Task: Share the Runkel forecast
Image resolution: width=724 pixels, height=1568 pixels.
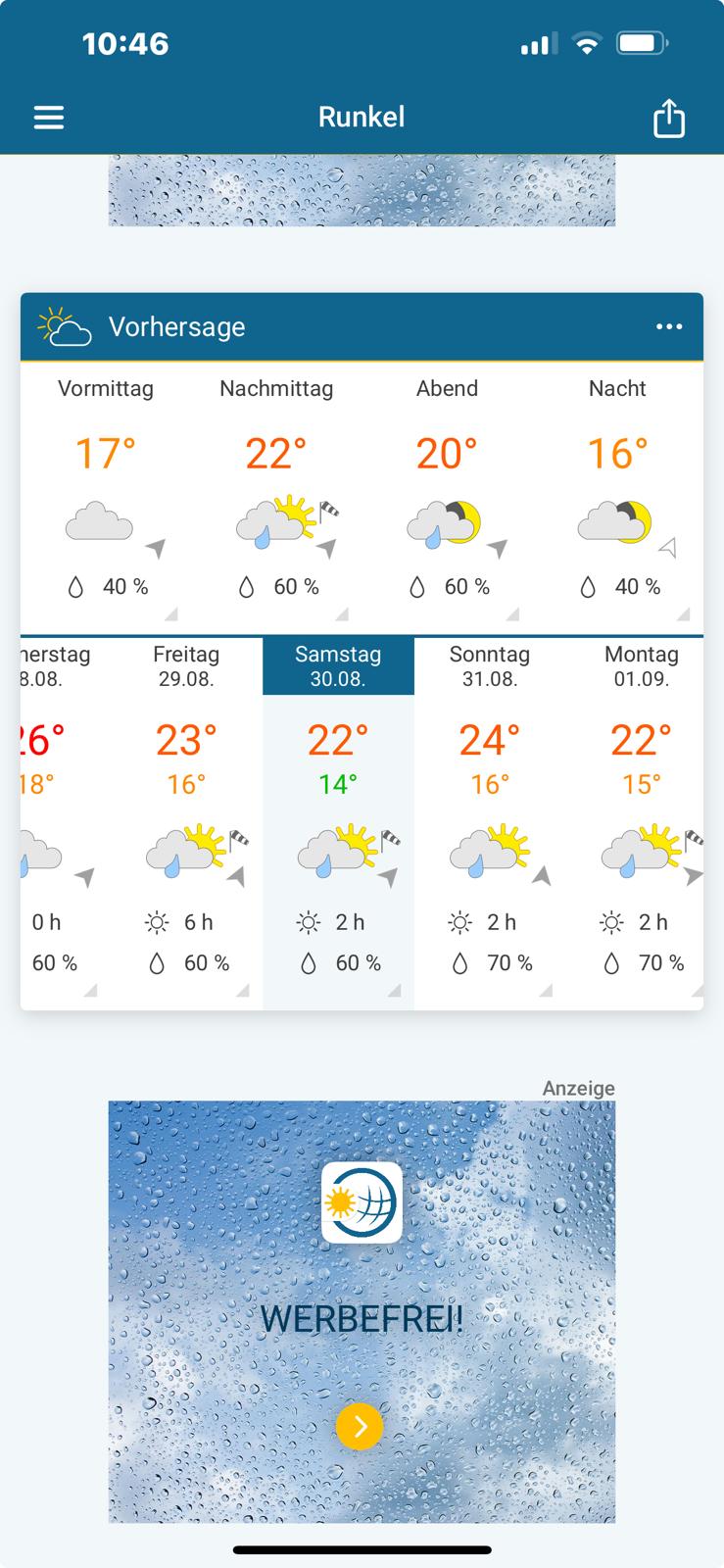Action: click(x=668, y=118)
